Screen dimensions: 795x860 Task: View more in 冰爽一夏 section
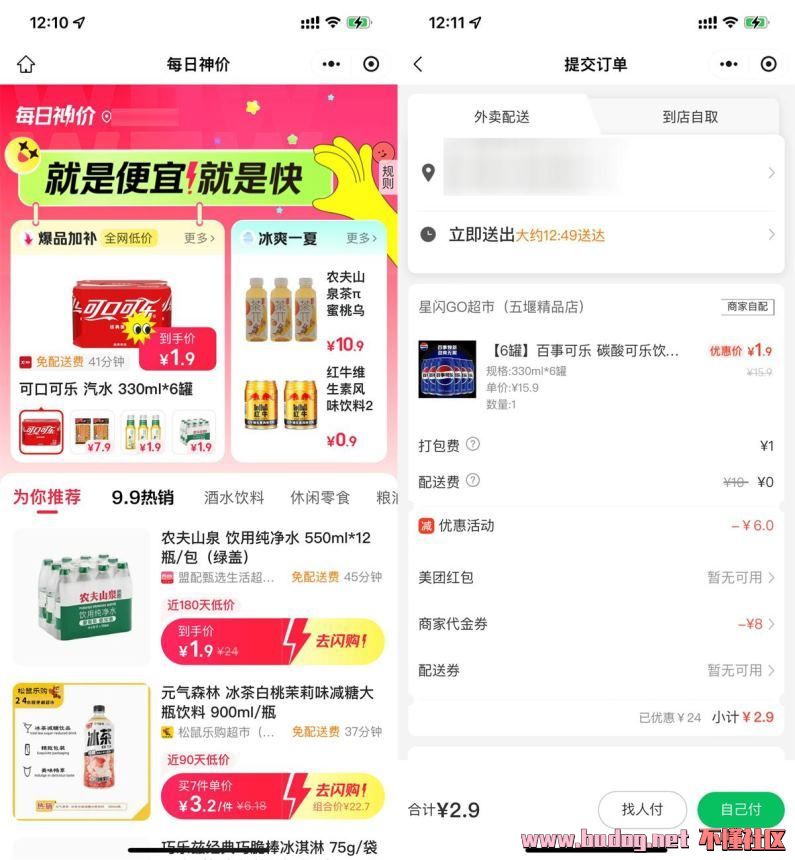tap(362, 238)
